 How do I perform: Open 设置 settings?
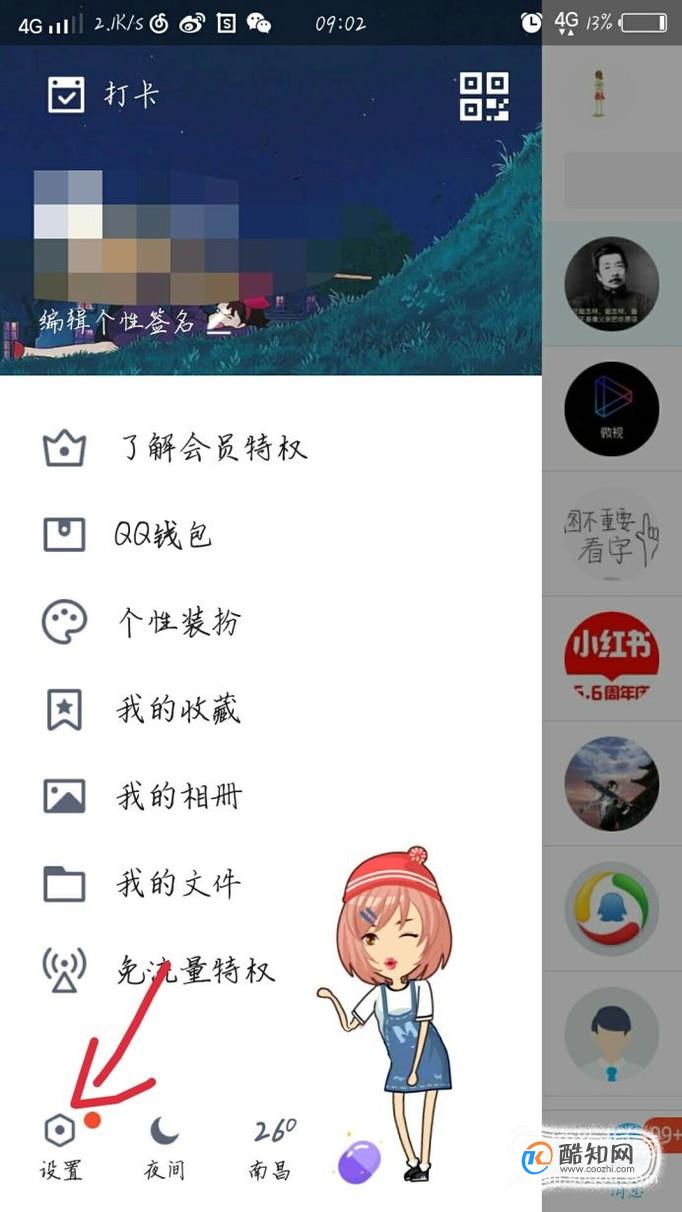61,1147
